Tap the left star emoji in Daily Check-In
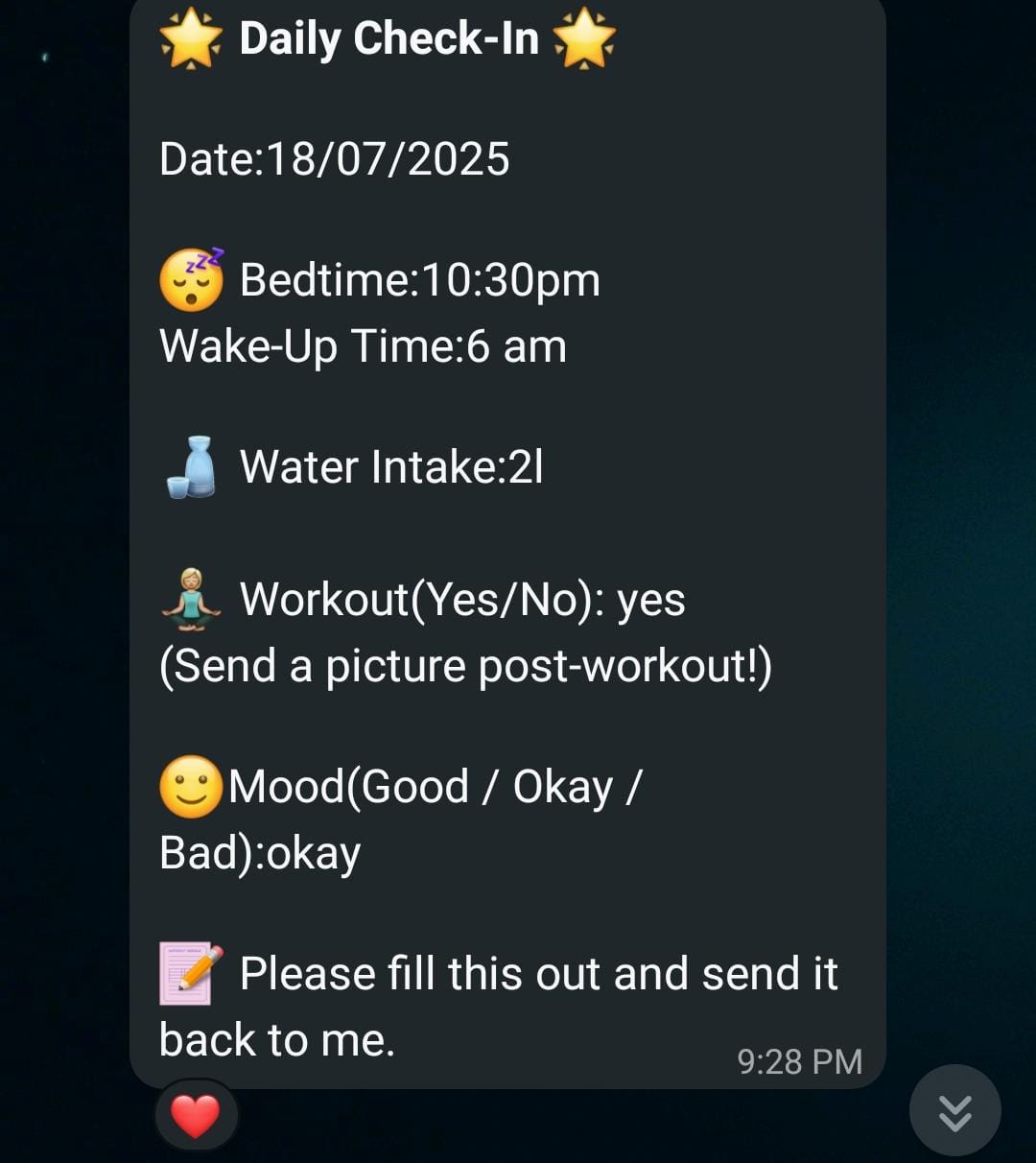 pyautogui.click(x=193, y=38)
